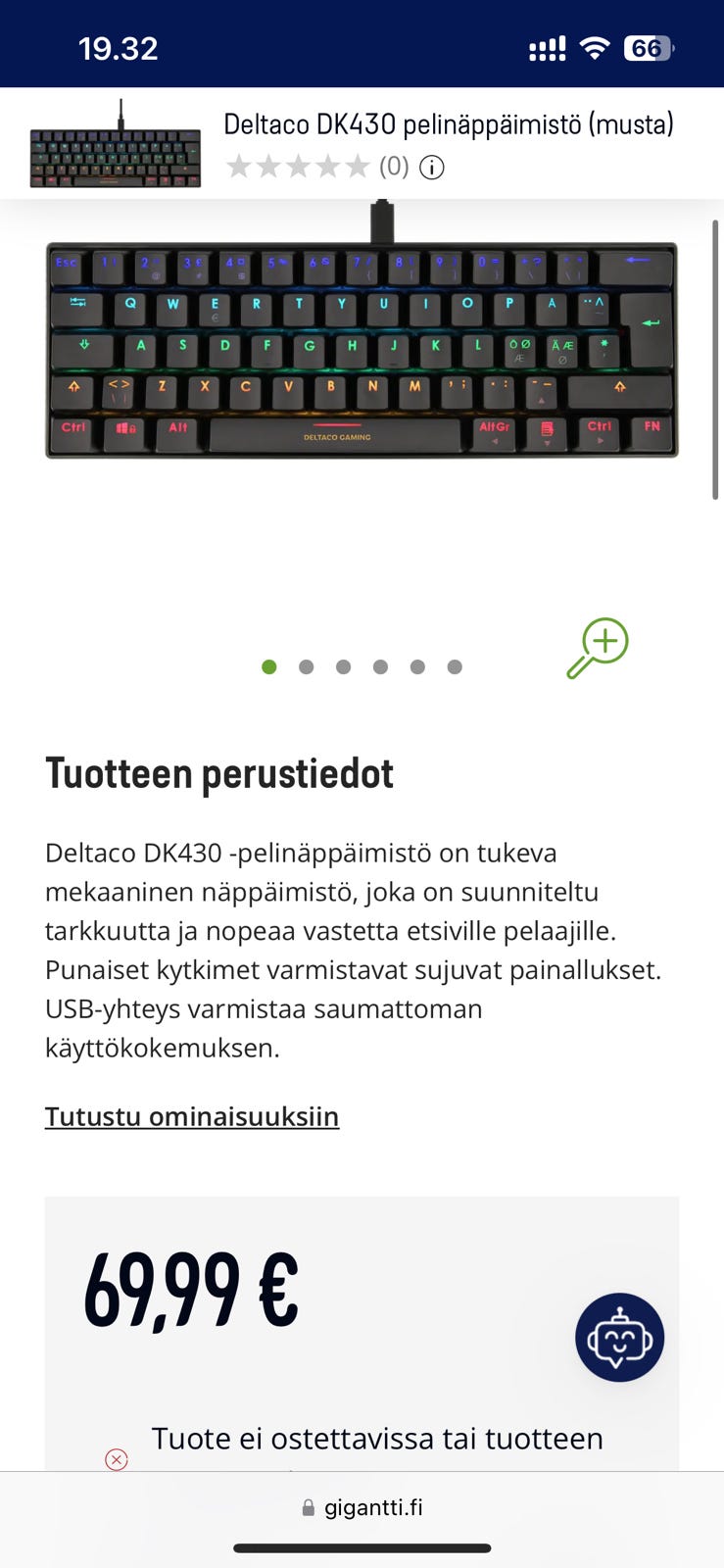This screenshot has height=1568, width=724.
Task: Open the heading Tuotteen perustiedot
Action: point(218,774)
